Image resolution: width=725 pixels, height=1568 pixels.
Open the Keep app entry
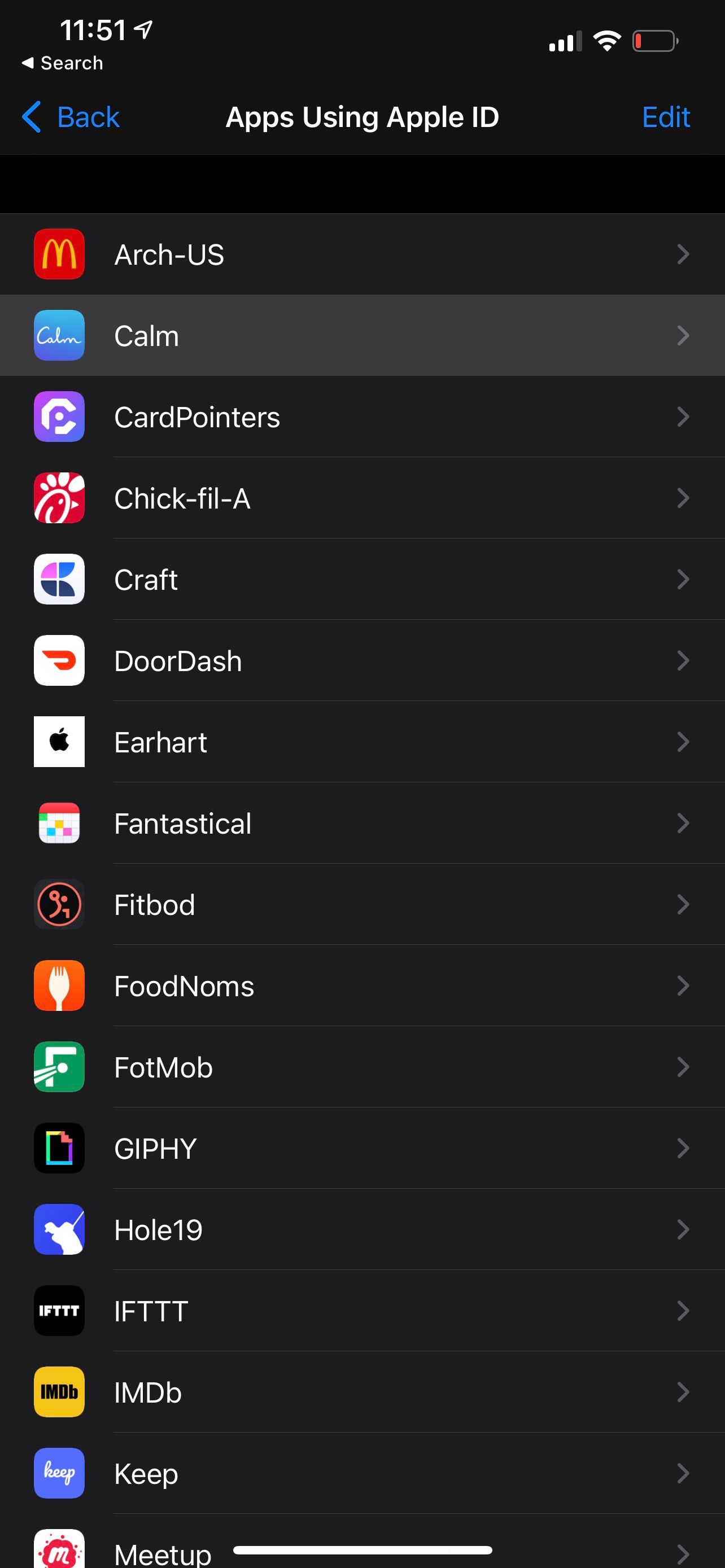(362, 1474)
